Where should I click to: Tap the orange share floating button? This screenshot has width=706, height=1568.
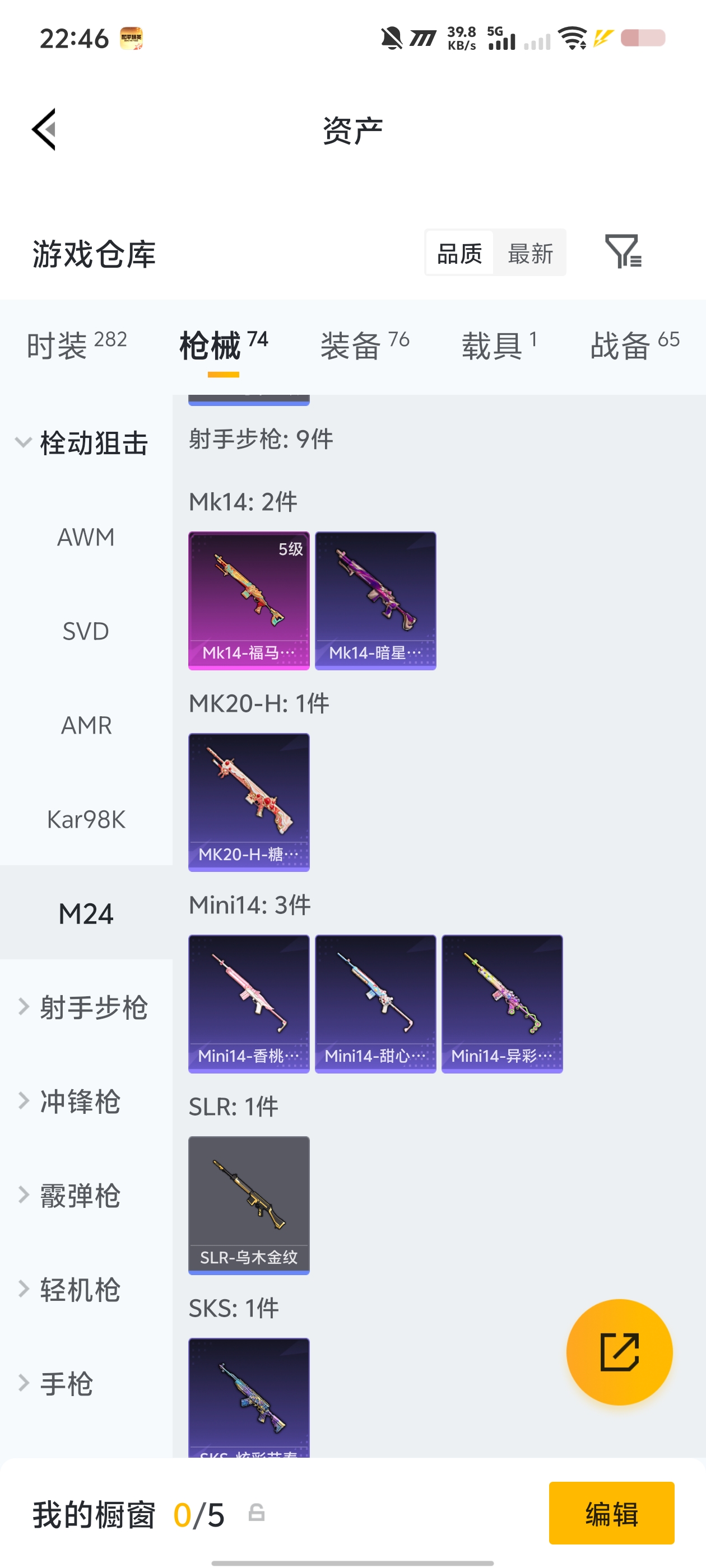click(x=619, y=1352)
